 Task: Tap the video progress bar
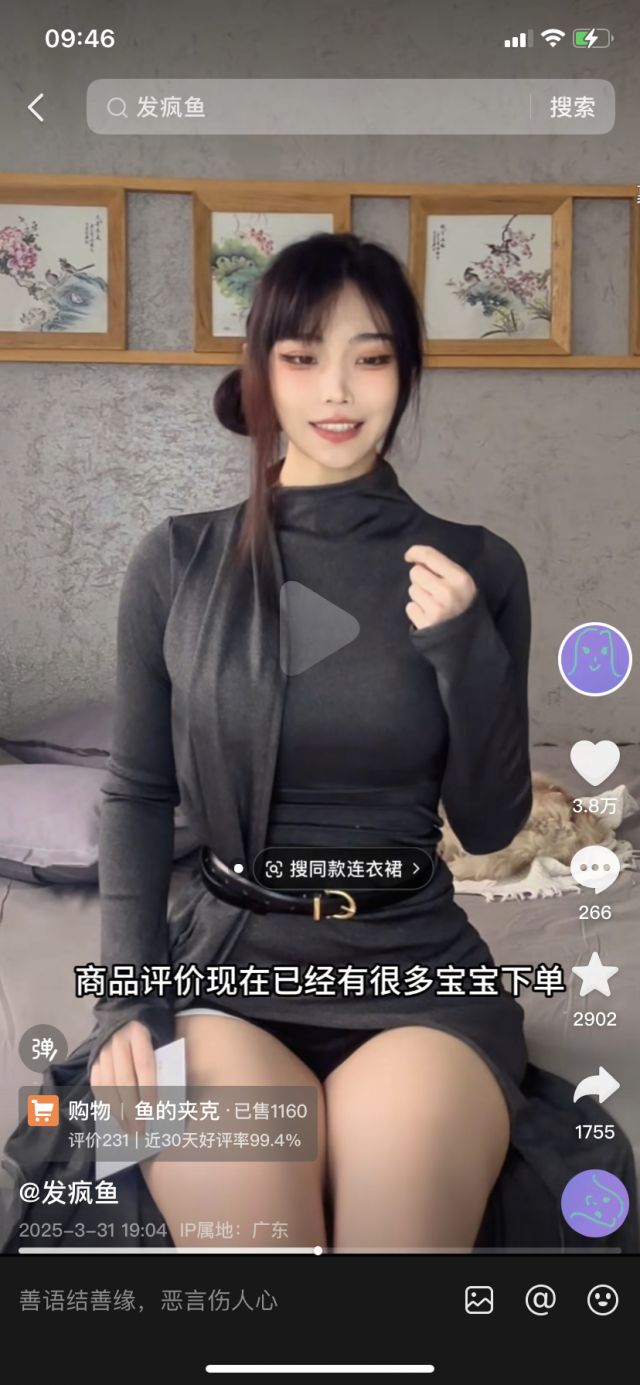tap(318, 1250)
